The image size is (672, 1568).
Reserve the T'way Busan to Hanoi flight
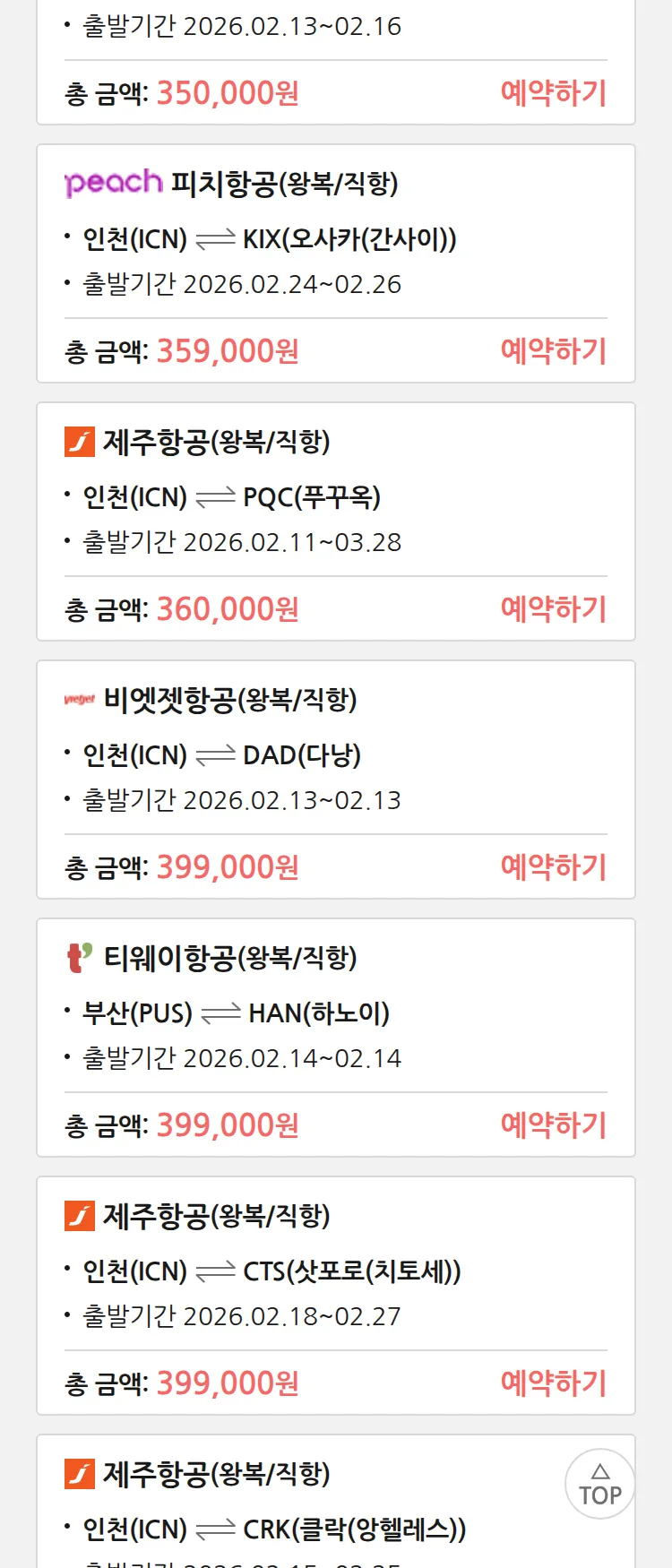pos(553,1125)
